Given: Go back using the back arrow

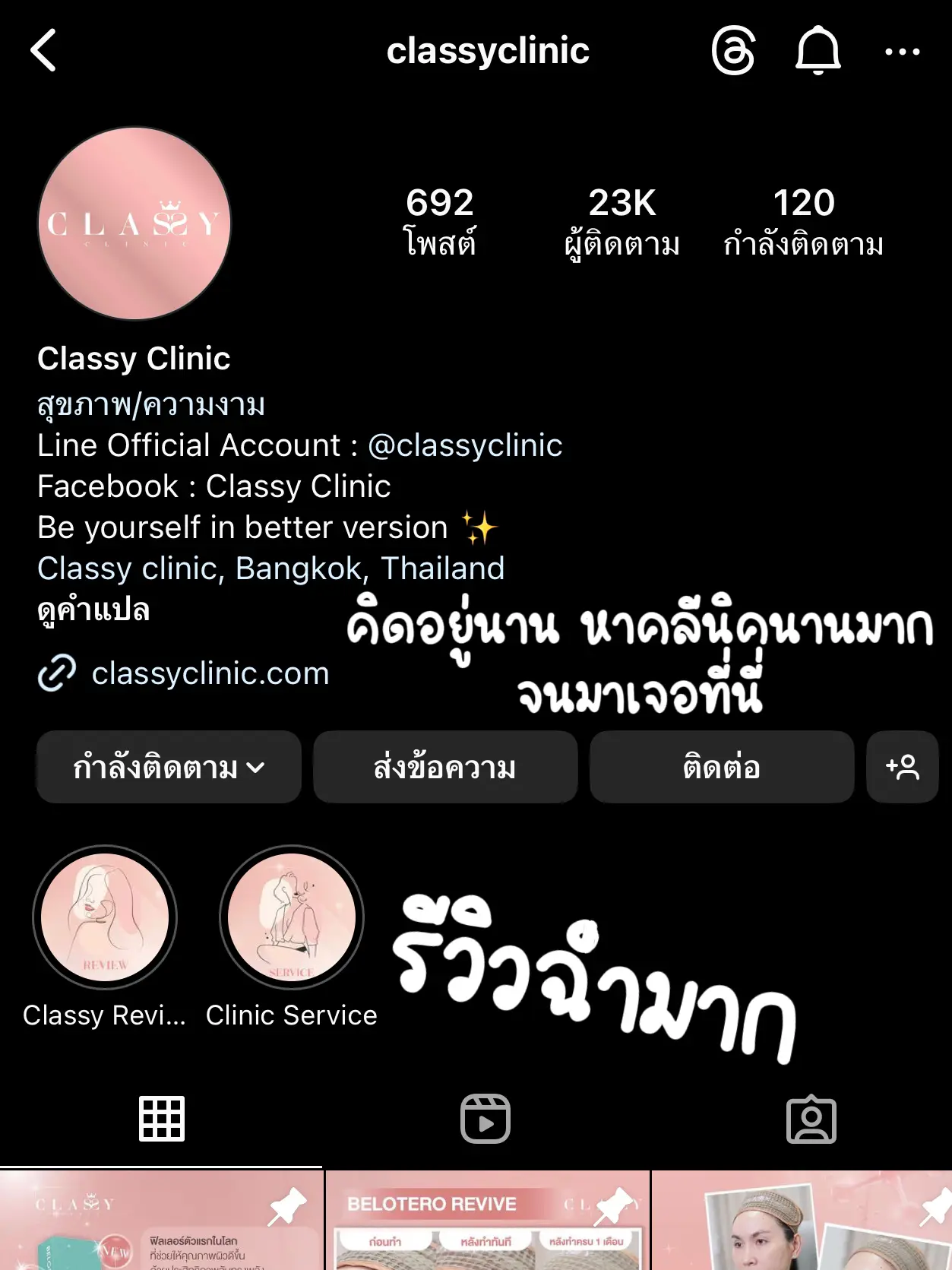Looking at the screenshot, I should (43, 51).
